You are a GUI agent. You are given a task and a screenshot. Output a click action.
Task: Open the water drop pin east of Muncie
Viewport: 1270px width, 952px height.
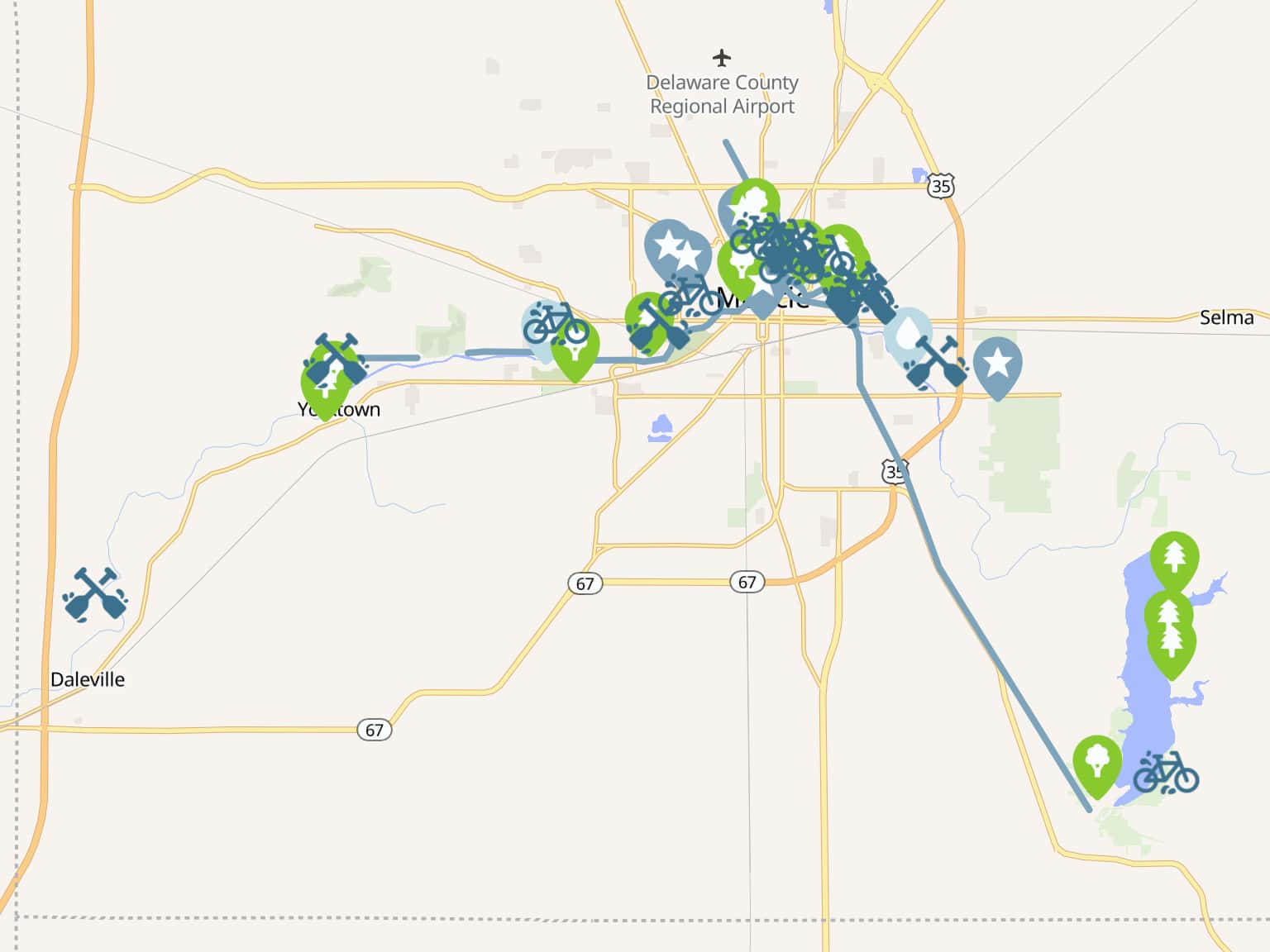point(909,333)
